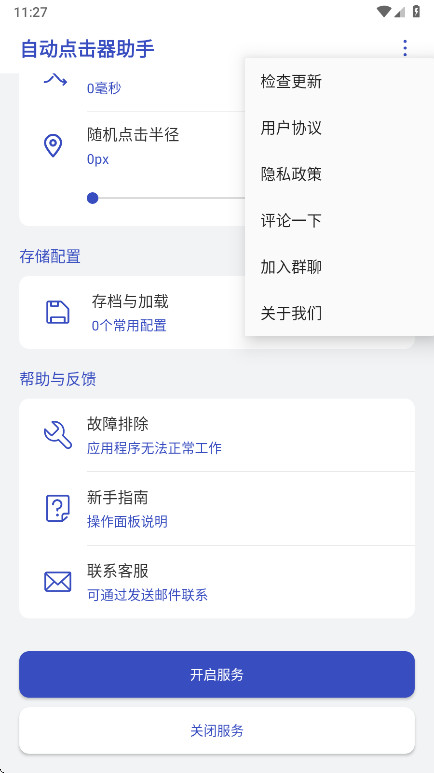This screenshot has height=773, width=434.
Task: Open 联系客服 contact support row
Action: (x=217, y=582)
